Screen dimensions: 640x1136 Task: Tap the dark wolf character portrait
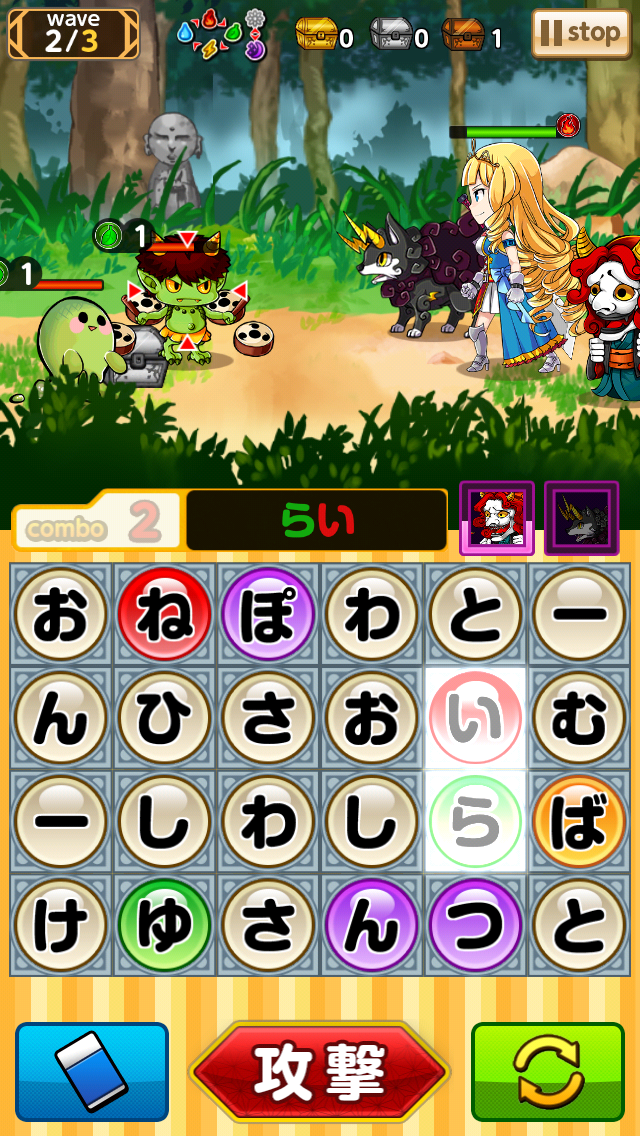coord(581,518)
